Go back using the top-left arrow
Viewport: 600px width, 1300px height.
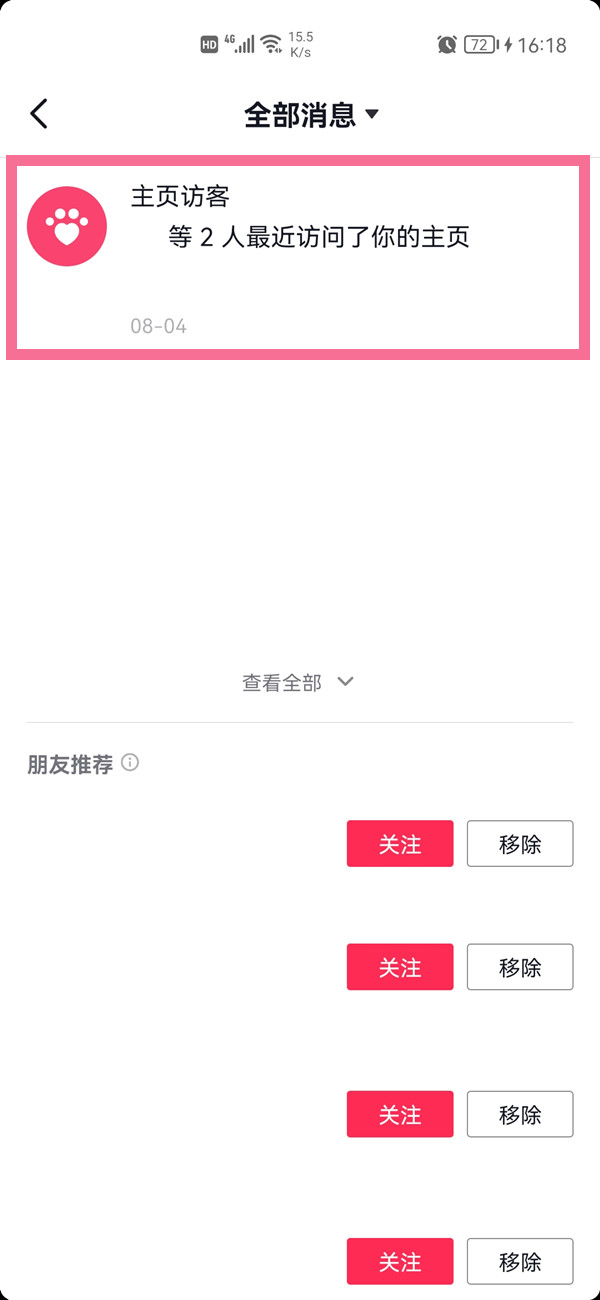39,114
